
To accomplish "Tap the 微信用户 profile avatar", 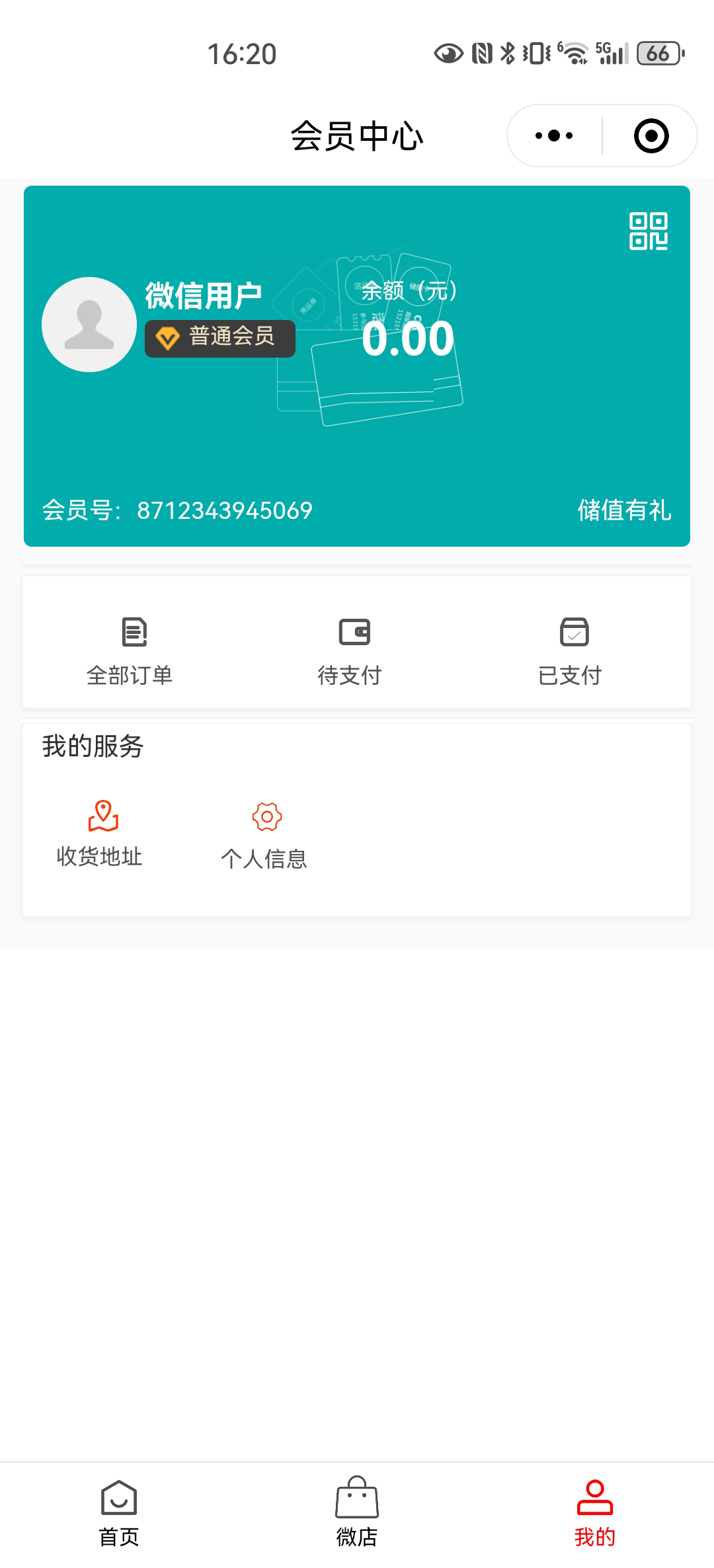I will pos(89,324).
